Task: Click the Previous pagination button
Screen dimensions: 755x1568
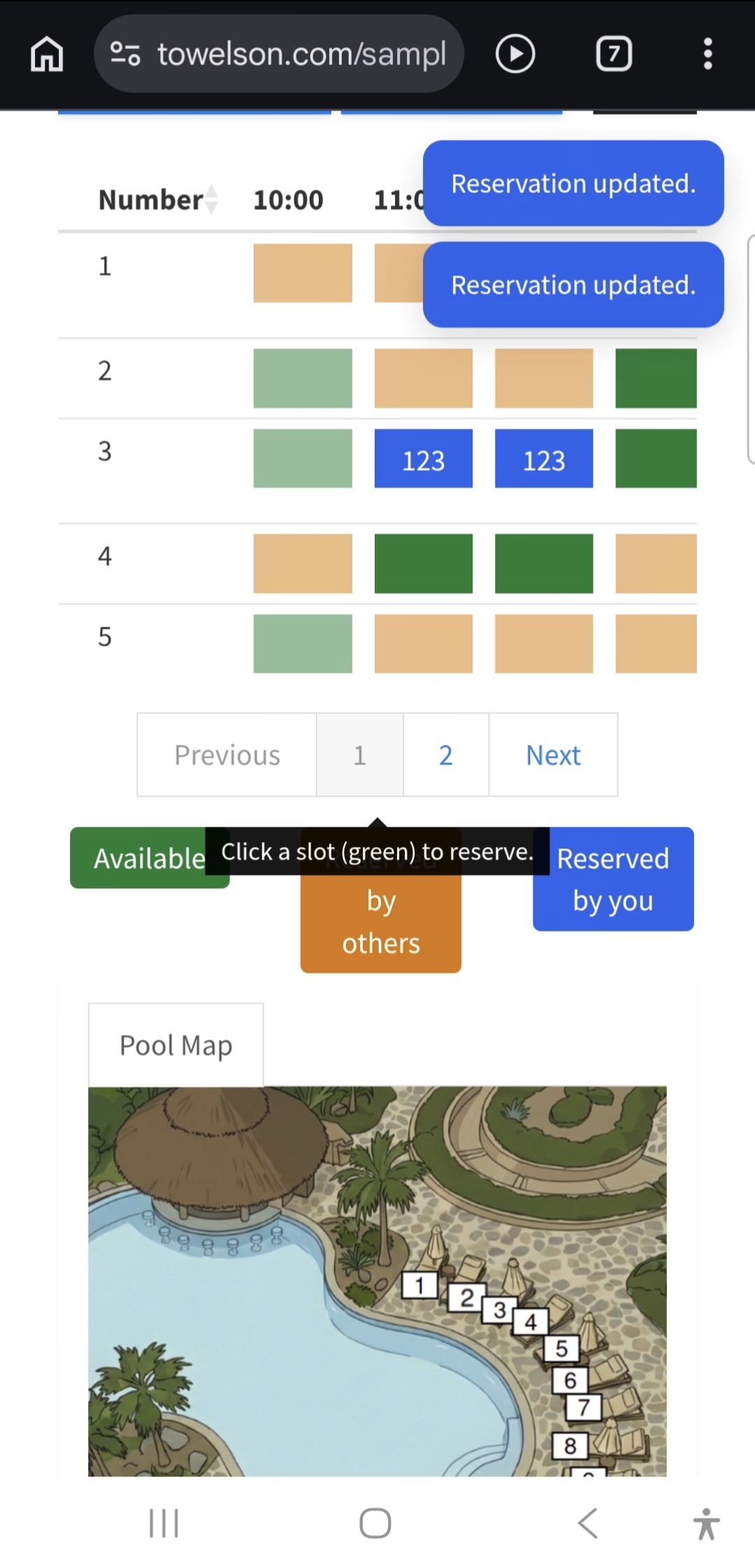Action: coord(226,755)
